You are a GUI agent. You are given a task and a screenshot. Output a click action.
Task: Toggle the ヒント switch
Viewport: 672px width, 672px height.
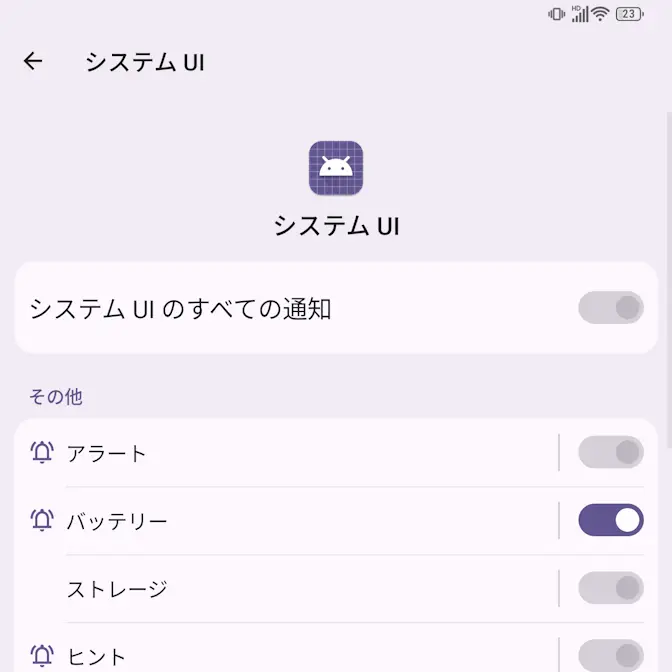(x=610, y=655)
